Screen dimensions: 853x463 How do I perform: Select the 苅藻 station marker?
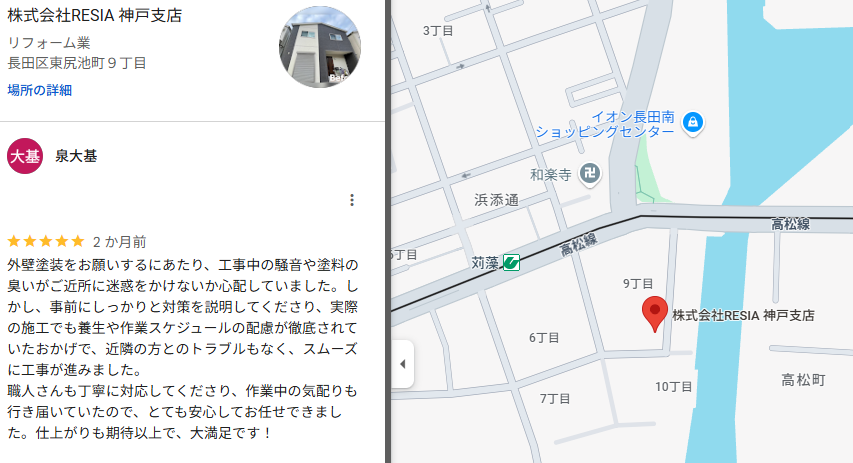pyautogui.click(x=510, y=263)
